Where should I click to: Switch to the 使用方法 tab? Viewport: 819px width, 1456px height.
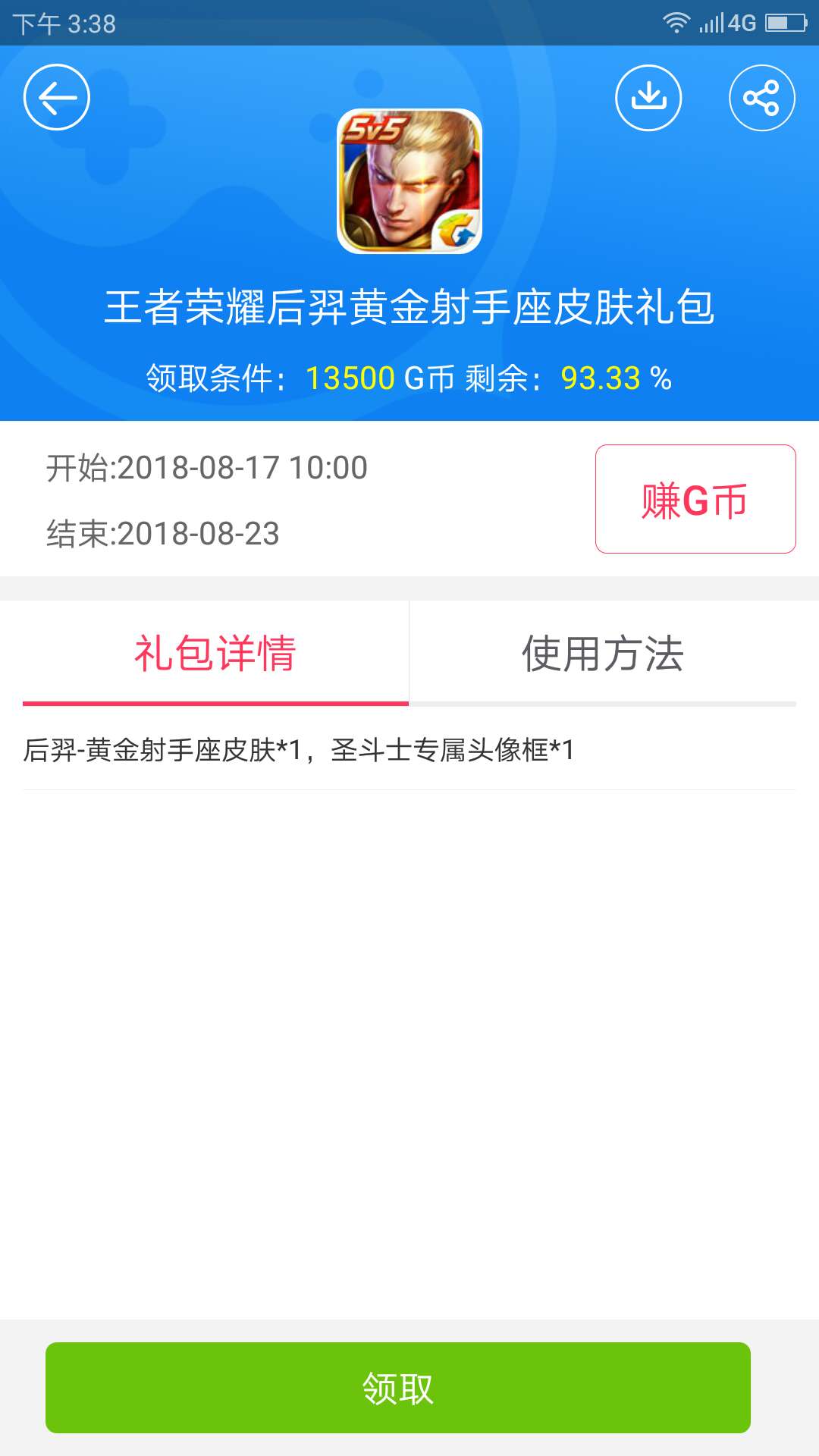point(604,652)
